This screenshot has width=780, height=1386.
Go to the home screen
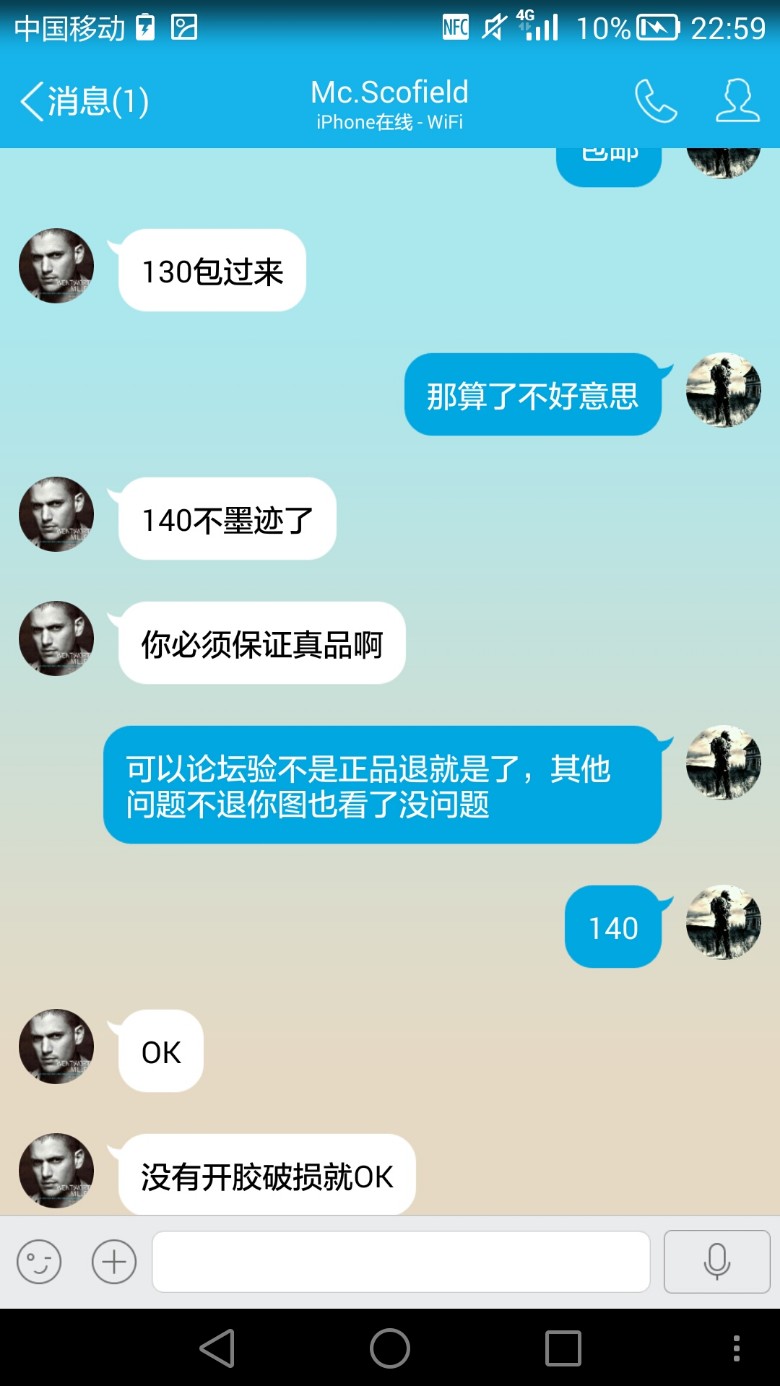point(390,1348)
